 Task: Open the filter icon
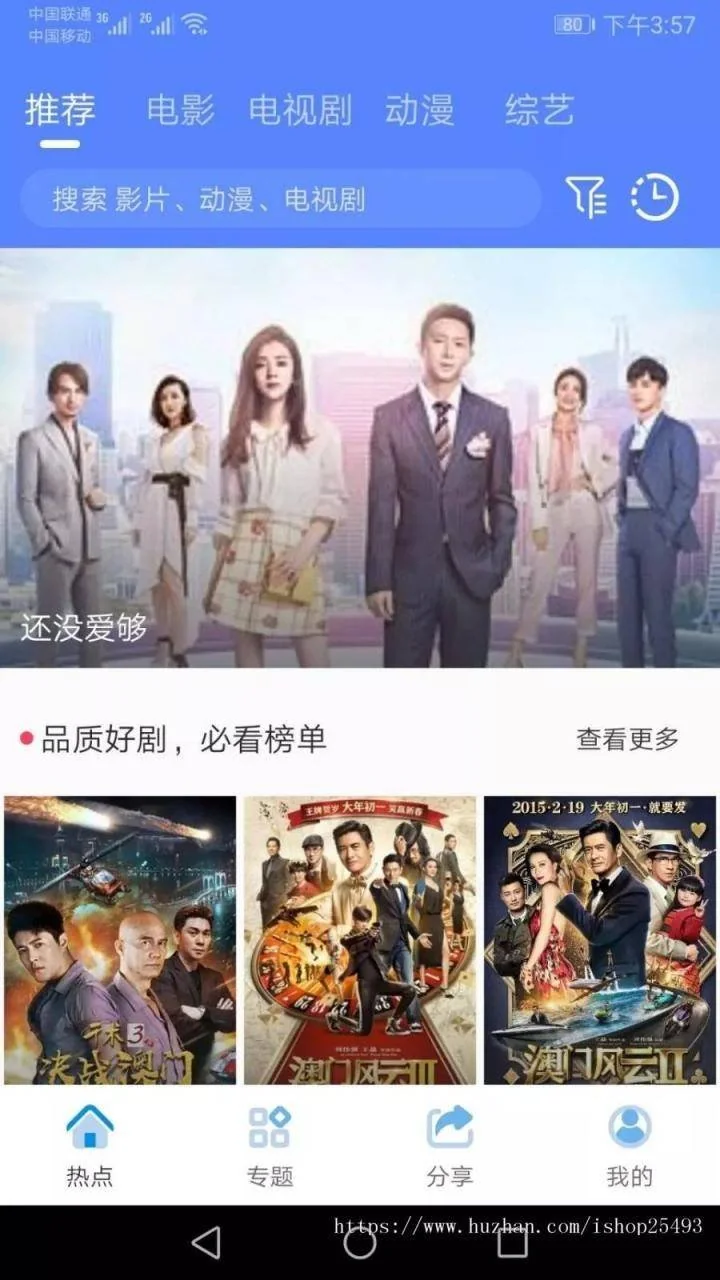[586, 198]
